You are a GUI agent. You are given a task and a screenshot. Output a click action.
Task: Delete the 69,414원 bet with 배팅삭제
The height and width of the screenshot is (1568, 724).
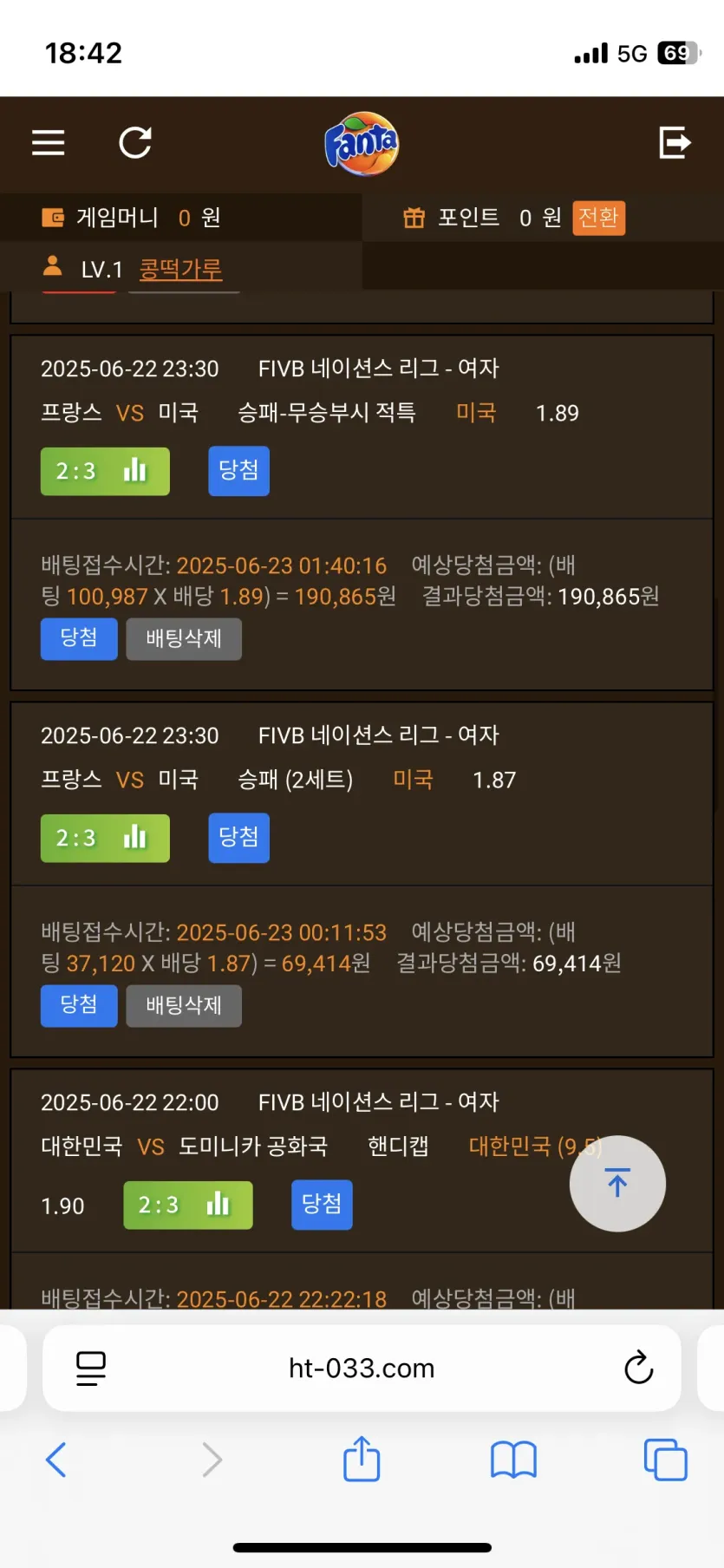pyautogui.click(x=184, y=1006)
